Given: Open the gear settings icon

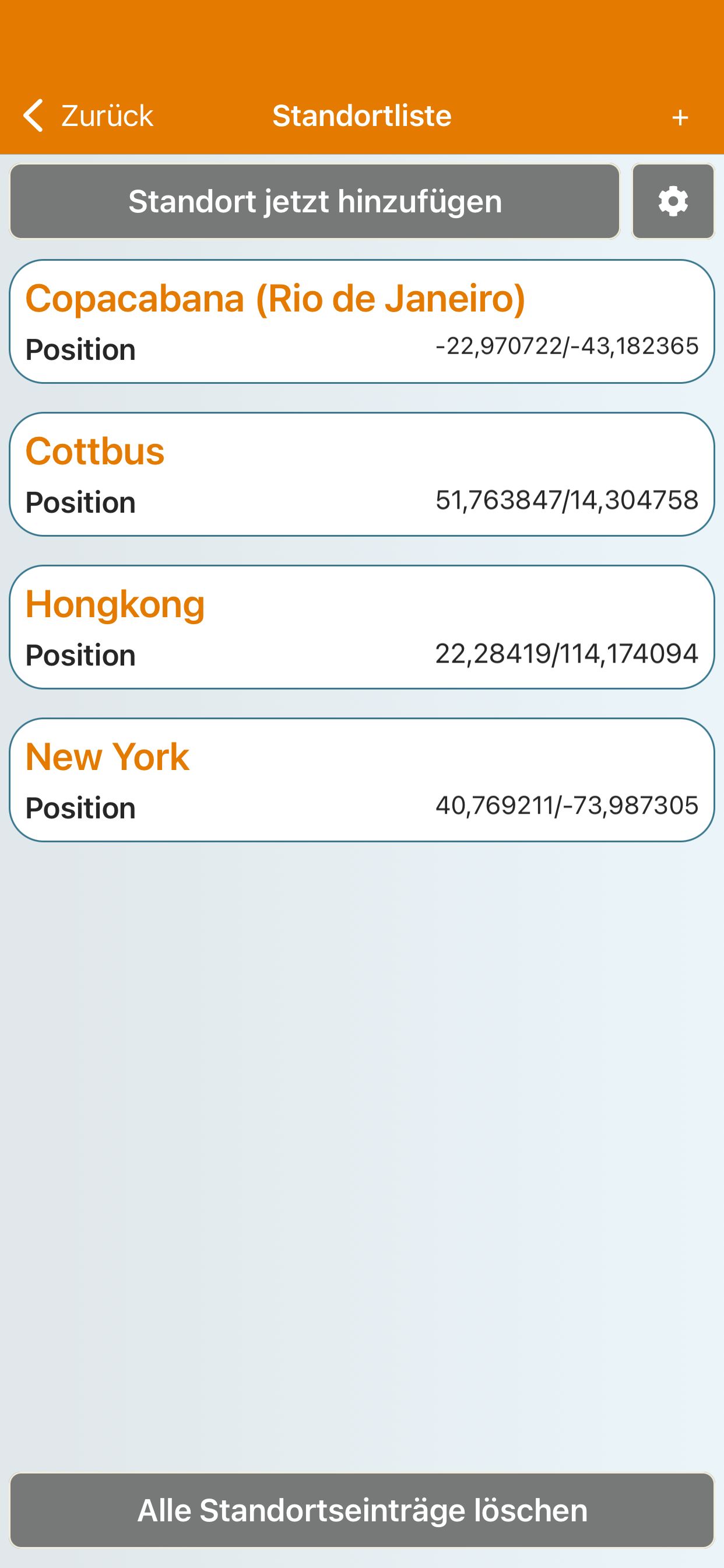Looking at the screenshot, I should (672, 201).
